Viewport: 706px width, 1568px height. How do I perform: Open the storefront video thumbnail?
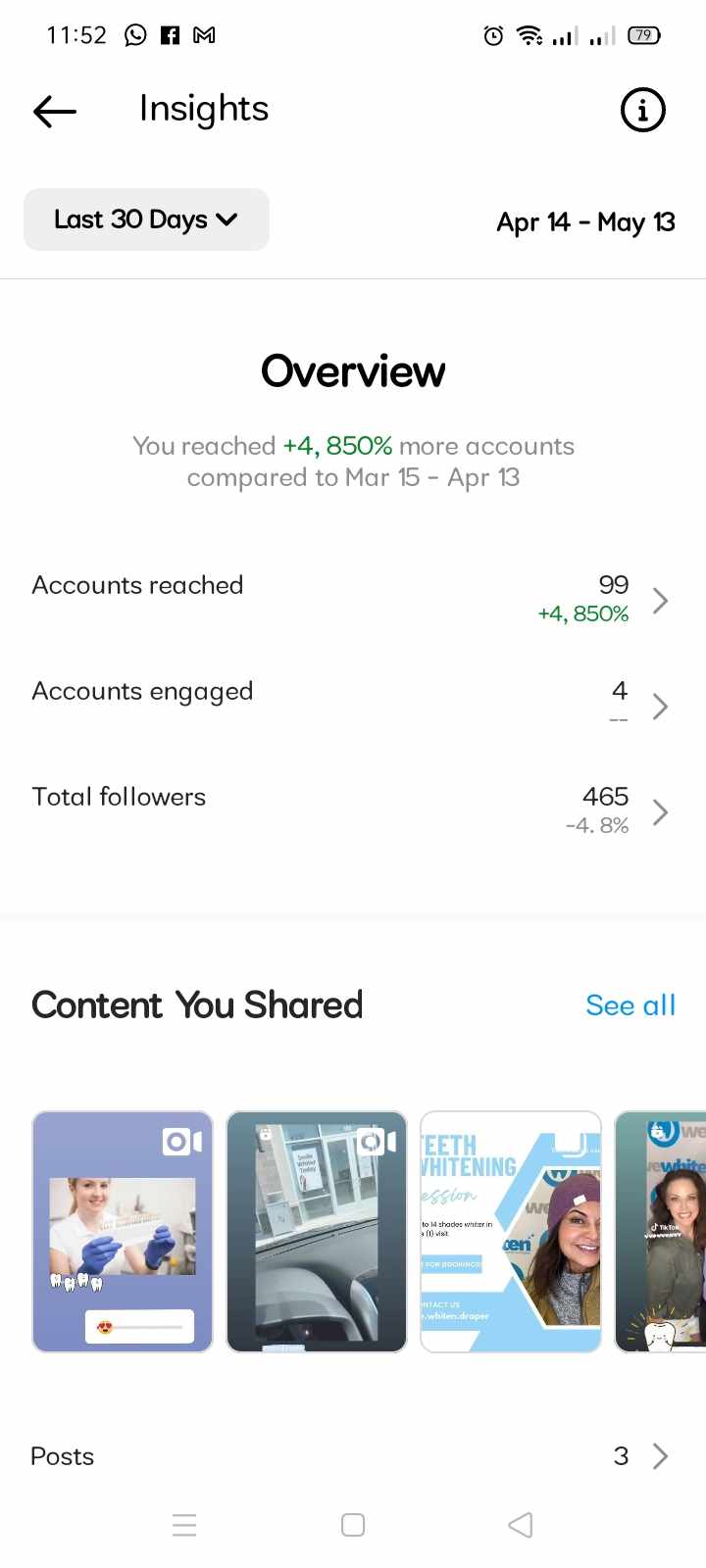(317, 1232)
